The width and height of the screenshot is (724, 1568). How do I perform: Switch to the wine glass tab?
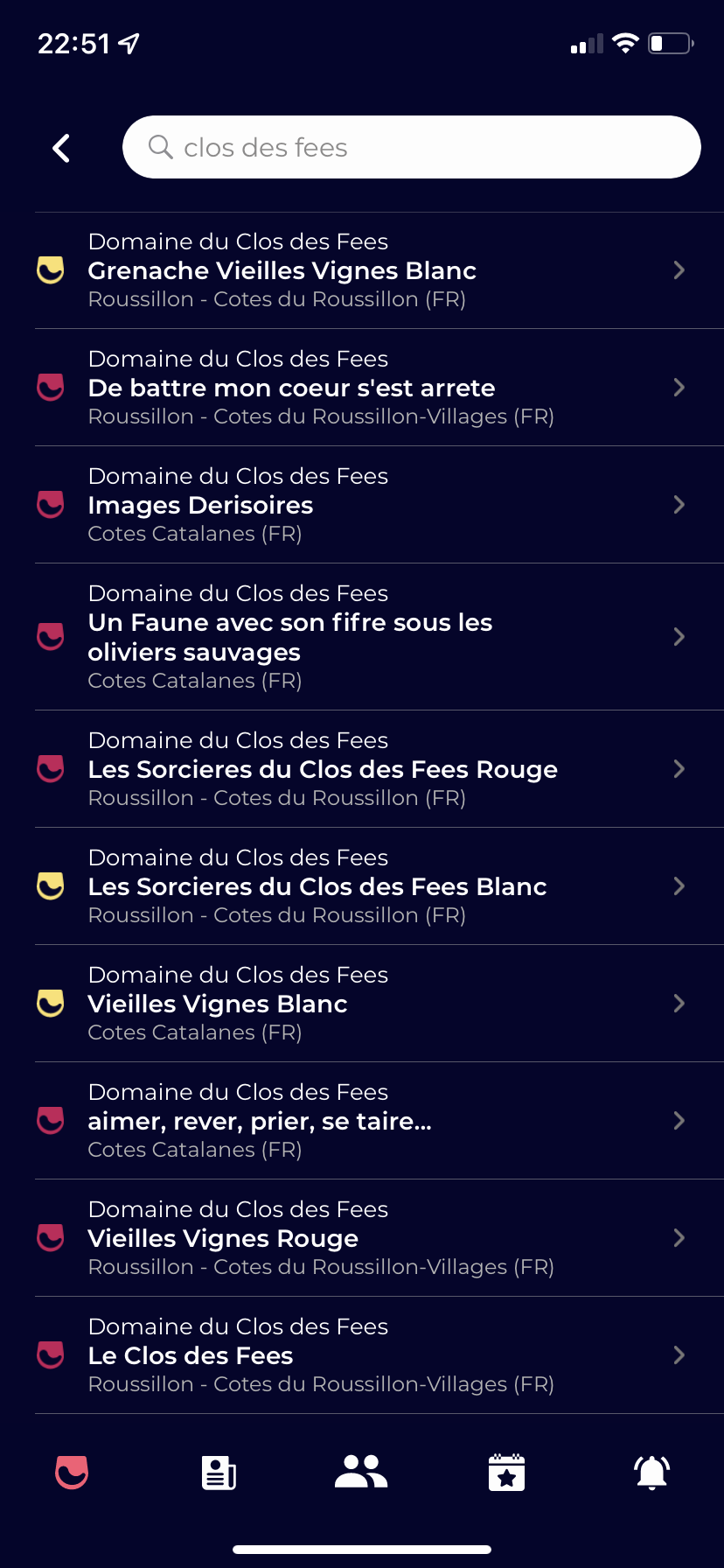[72, 1472]
